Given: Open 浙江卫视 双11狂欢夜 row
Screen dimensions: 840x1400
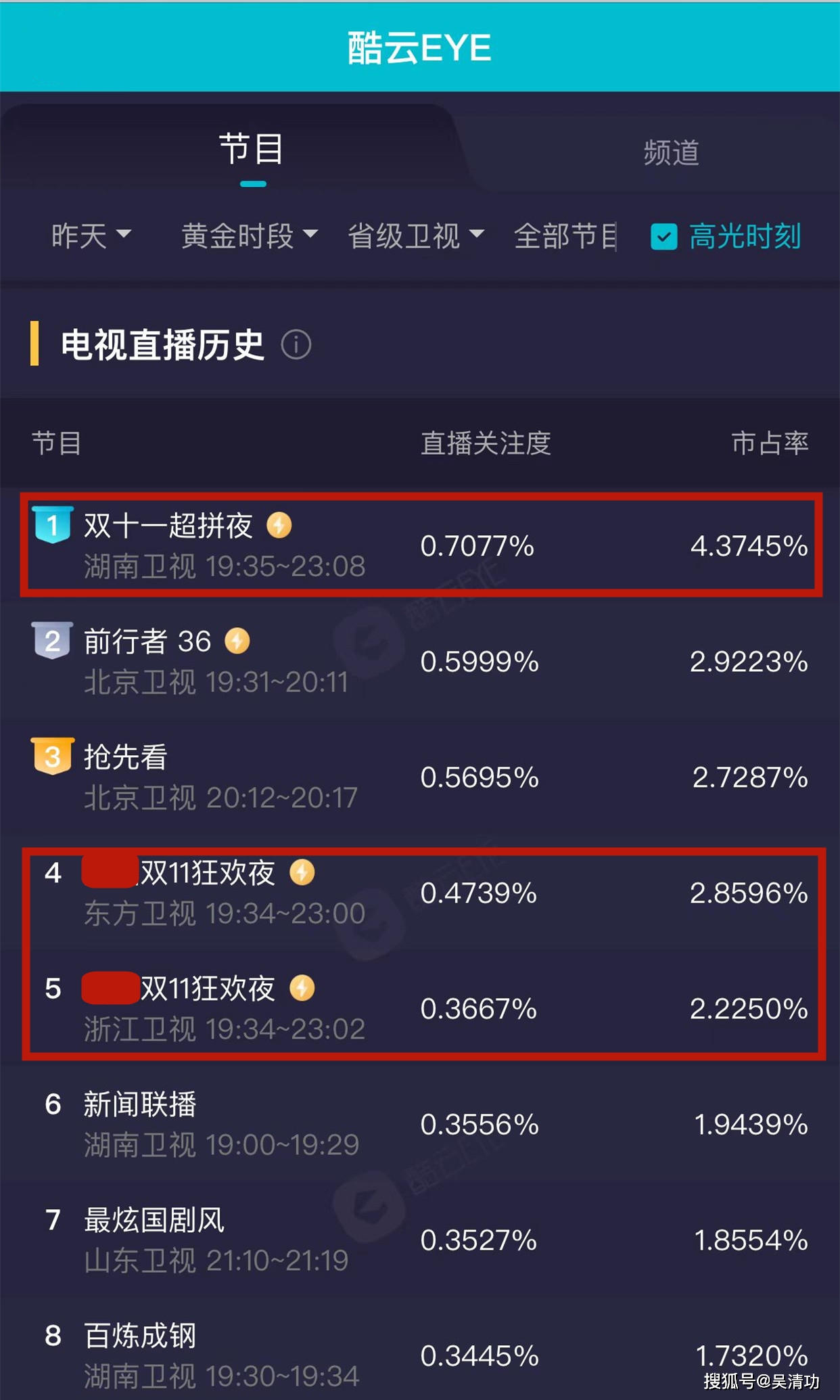Looking at the screenshot, I should pyautogui.click(x=420, y=1008).
